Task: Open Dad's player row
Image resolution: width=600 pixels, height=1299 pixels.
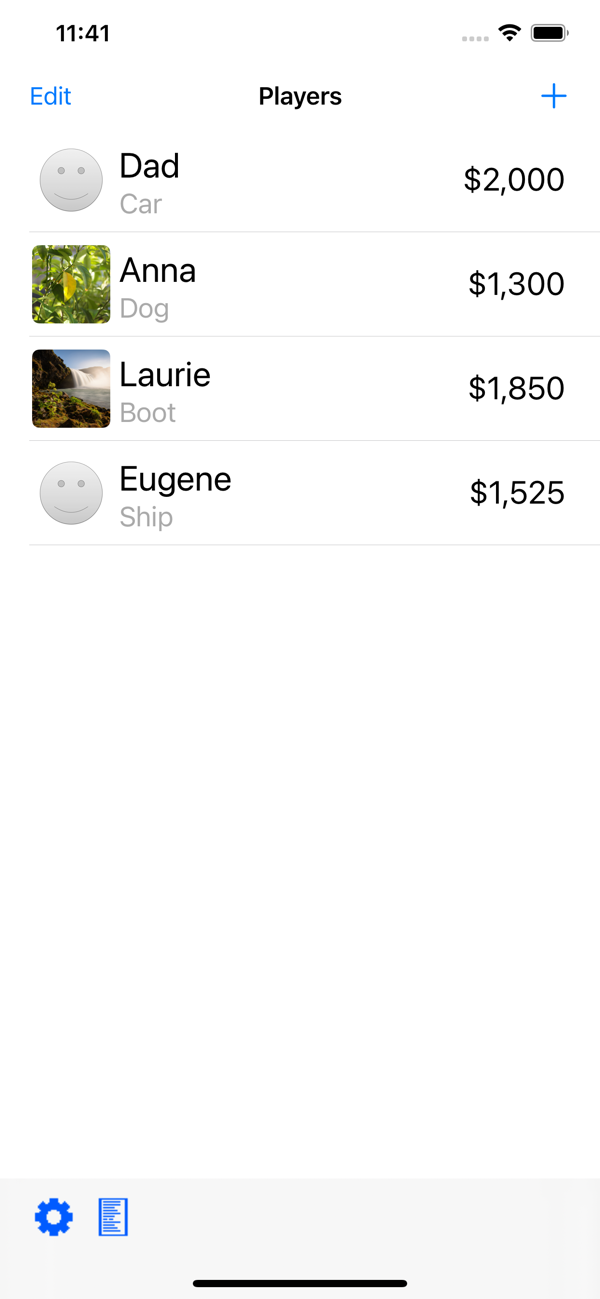Action: (x=300, y=181)
